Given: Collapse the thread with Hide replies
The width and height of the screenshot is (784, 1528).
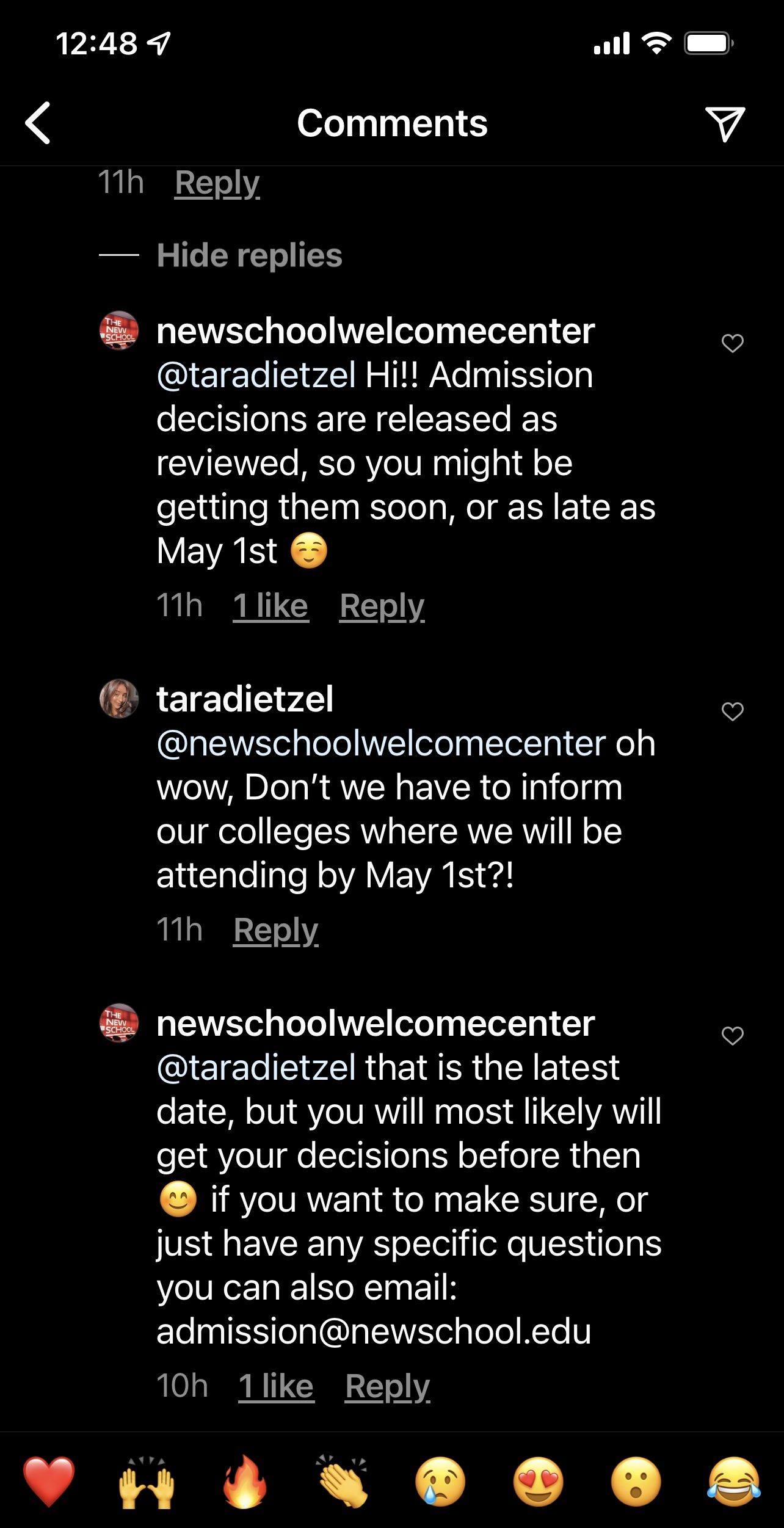Looking at the screenshot, I should coord(249,255).
